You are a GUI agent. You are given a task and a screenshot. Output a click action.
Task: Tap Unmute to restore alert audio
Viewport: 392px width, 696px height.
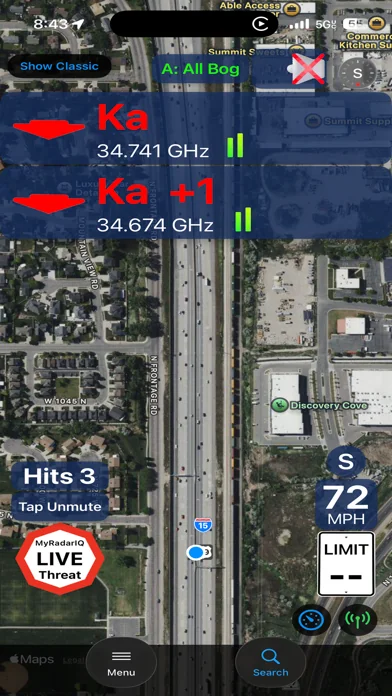(x=60, y=506)
